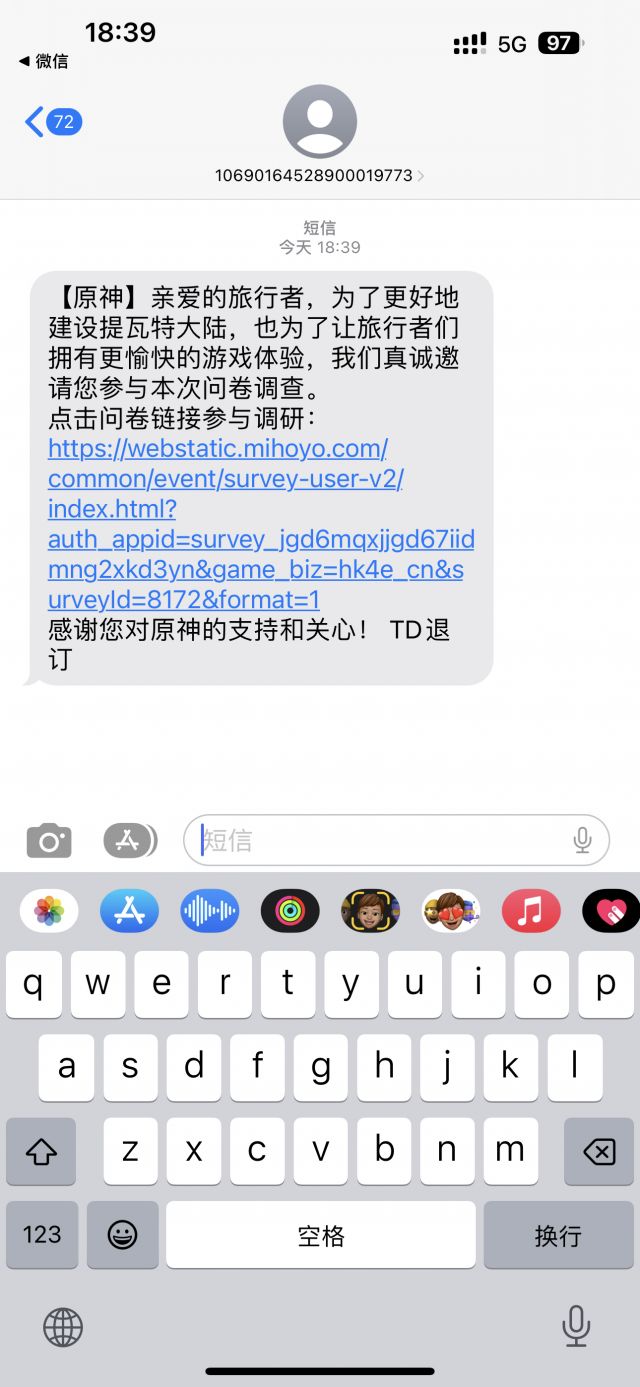Open the emoji keyboard

tap(122, 1235)
